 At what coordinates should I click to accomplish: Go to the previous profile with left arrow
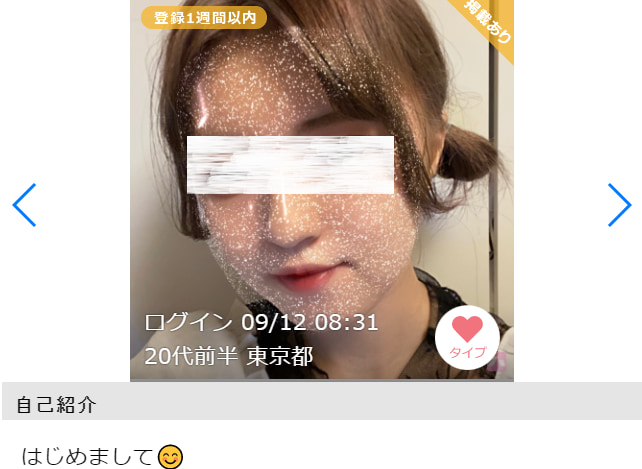(24, 205)
